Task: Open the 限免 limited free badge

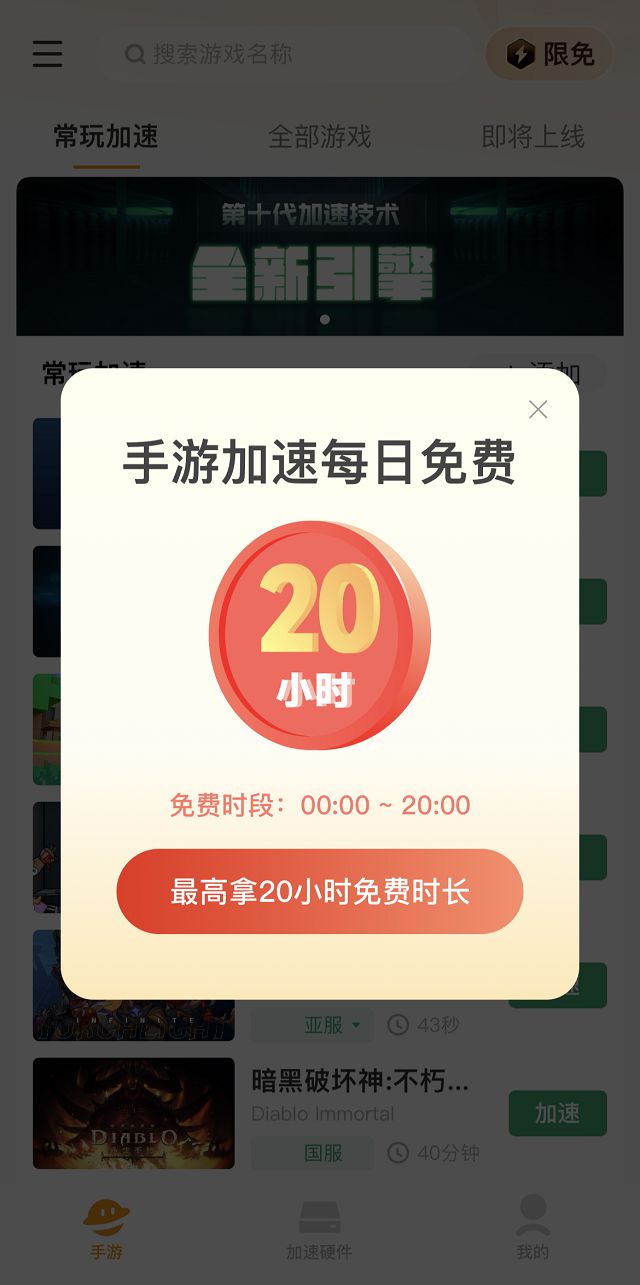Action: pyautogui.click(x=549, y=54)
